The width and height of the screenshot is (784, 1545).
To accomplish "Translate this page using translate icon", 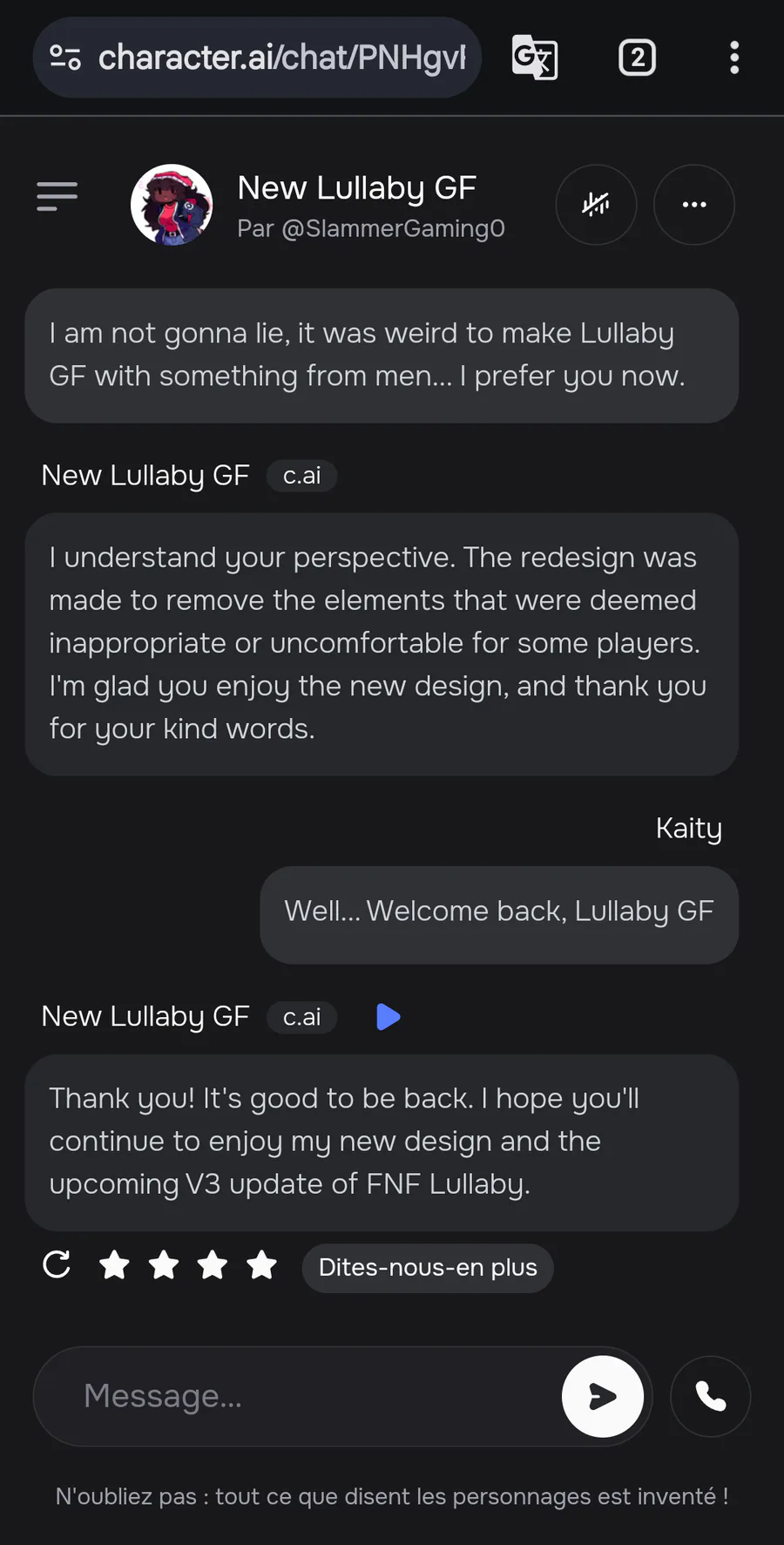I will click(x=535, y=58).
